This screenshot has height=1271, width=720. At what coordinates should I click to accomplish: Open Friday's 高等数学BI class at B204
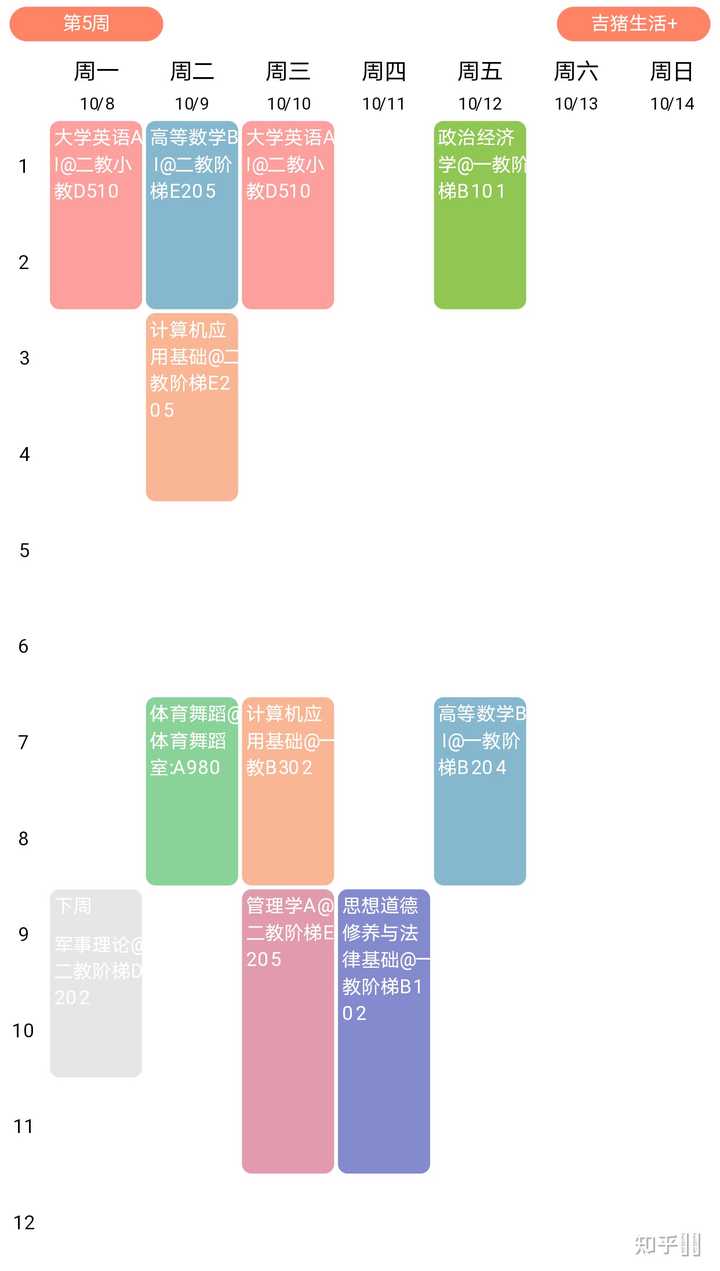click(480, 791)
